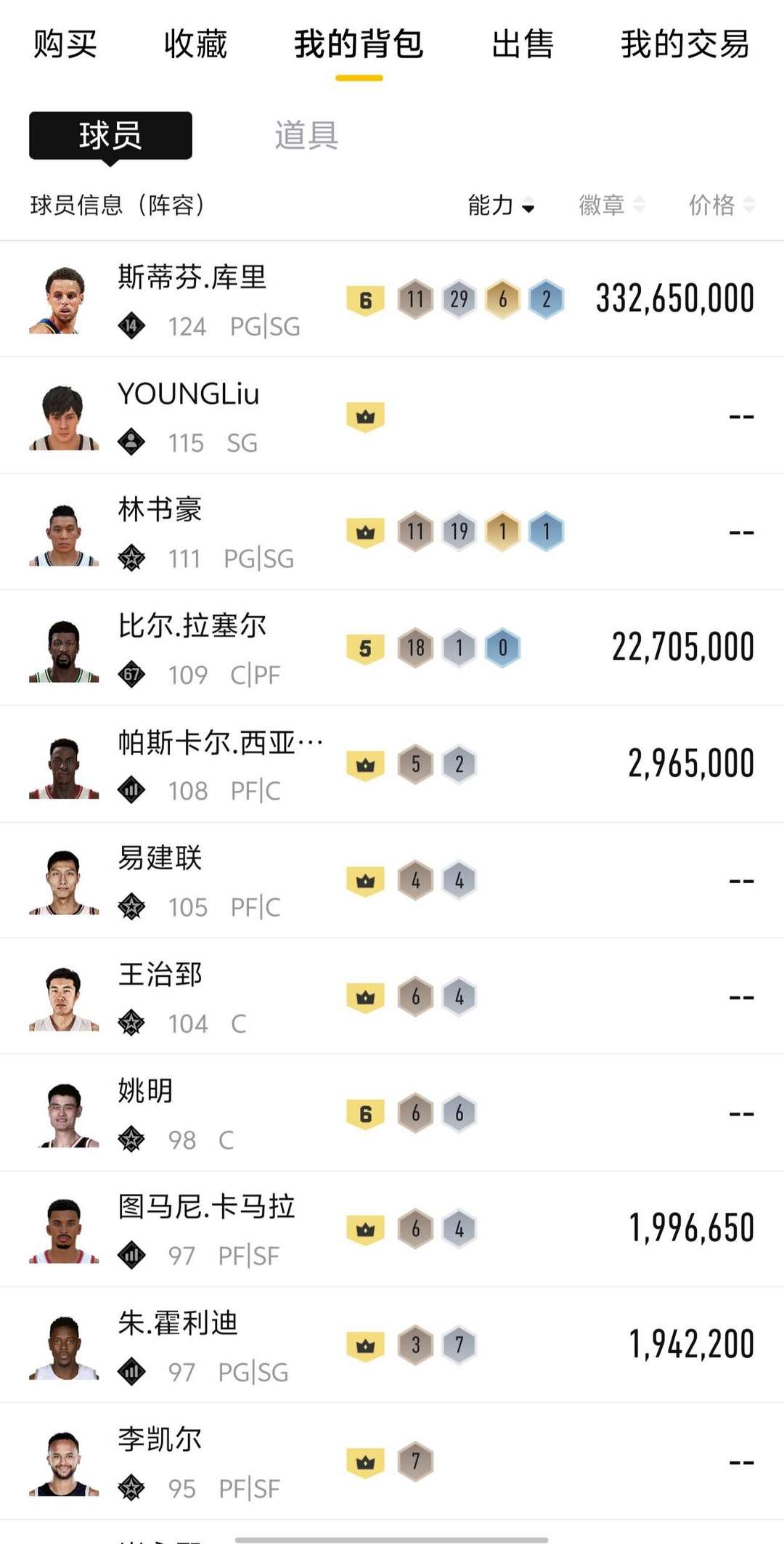
Task: Switch to the 出售 tab
Action: click(x=524, y=45)
